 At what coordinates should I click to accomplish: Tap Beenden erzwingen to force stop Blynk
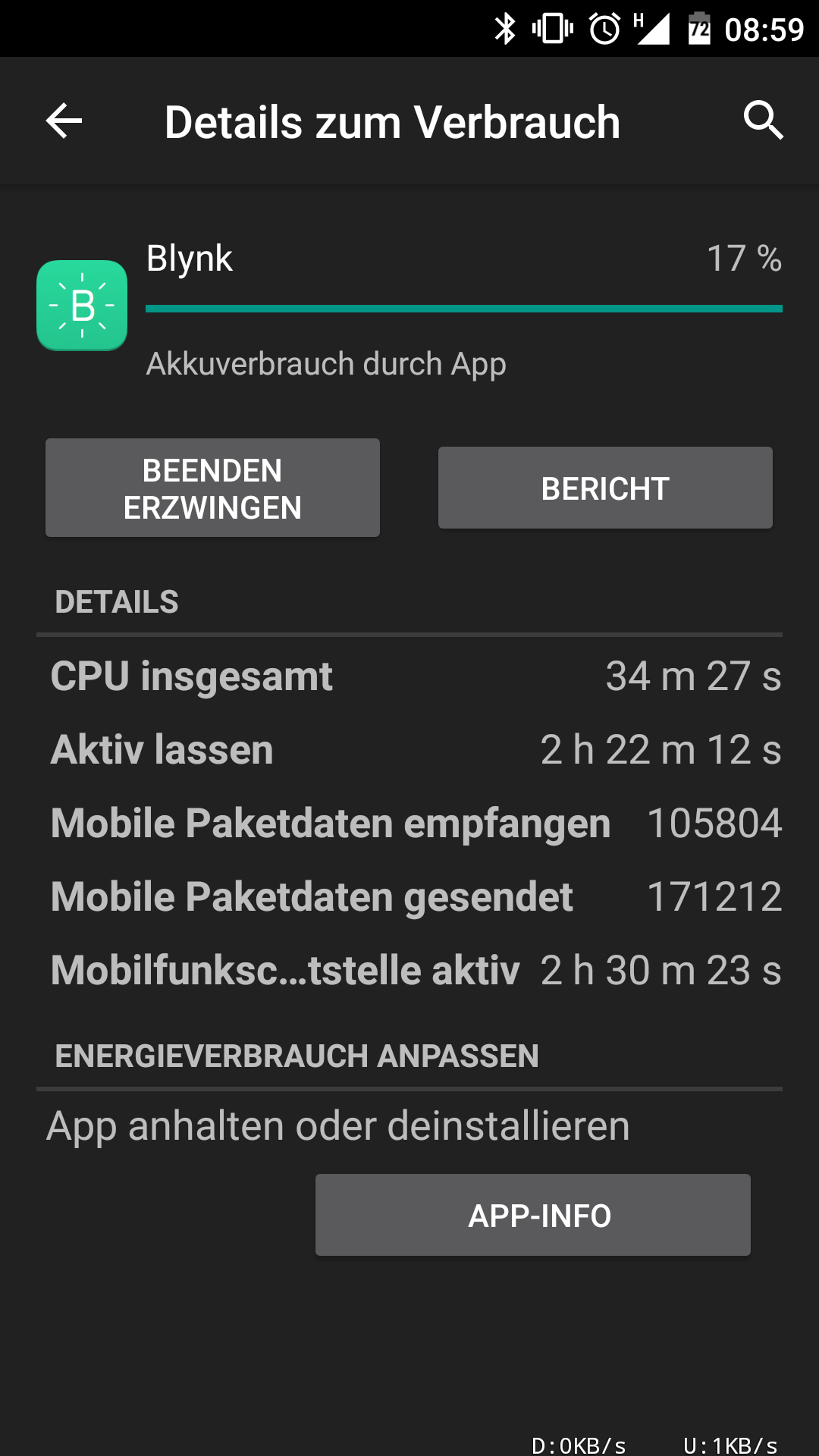tap(212, 488)
